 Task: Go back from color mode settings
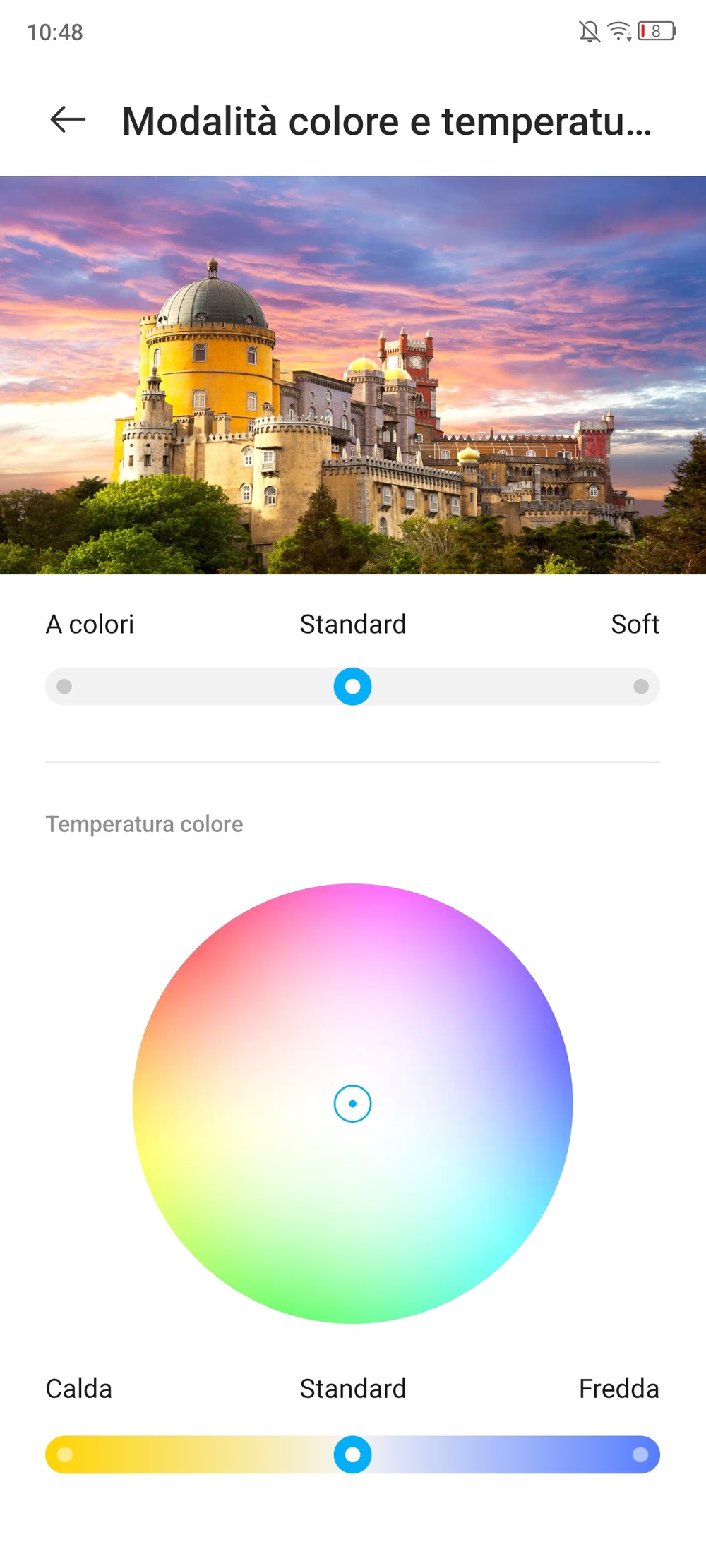68,120
